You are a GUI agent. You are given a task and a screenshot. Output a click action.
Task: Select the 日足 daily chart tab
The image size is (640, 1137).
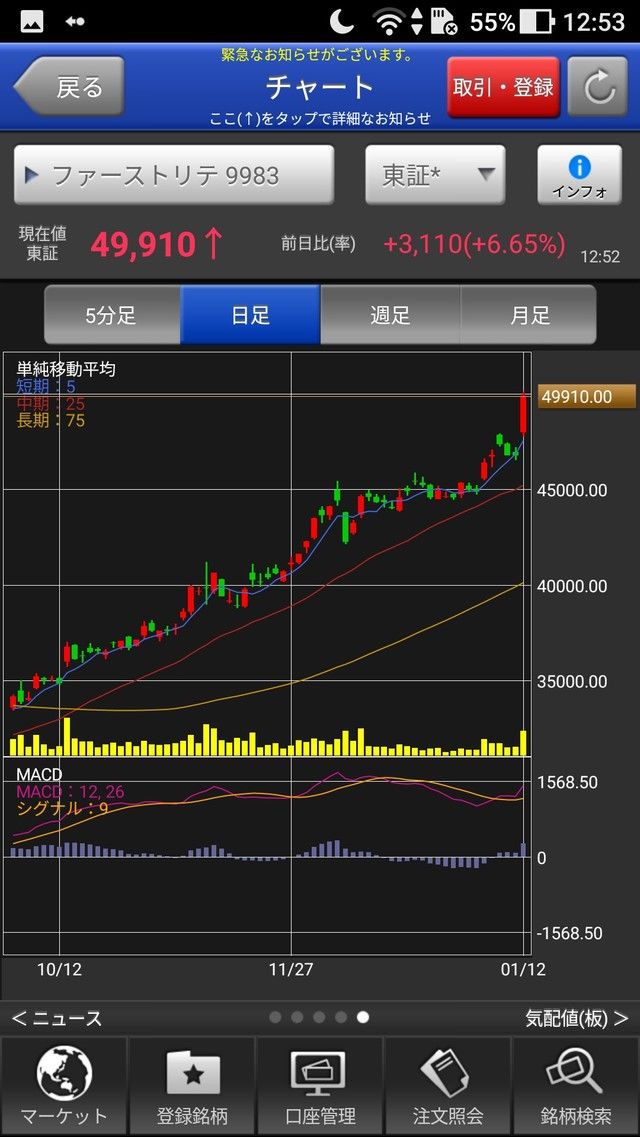(x=250, y=315)
